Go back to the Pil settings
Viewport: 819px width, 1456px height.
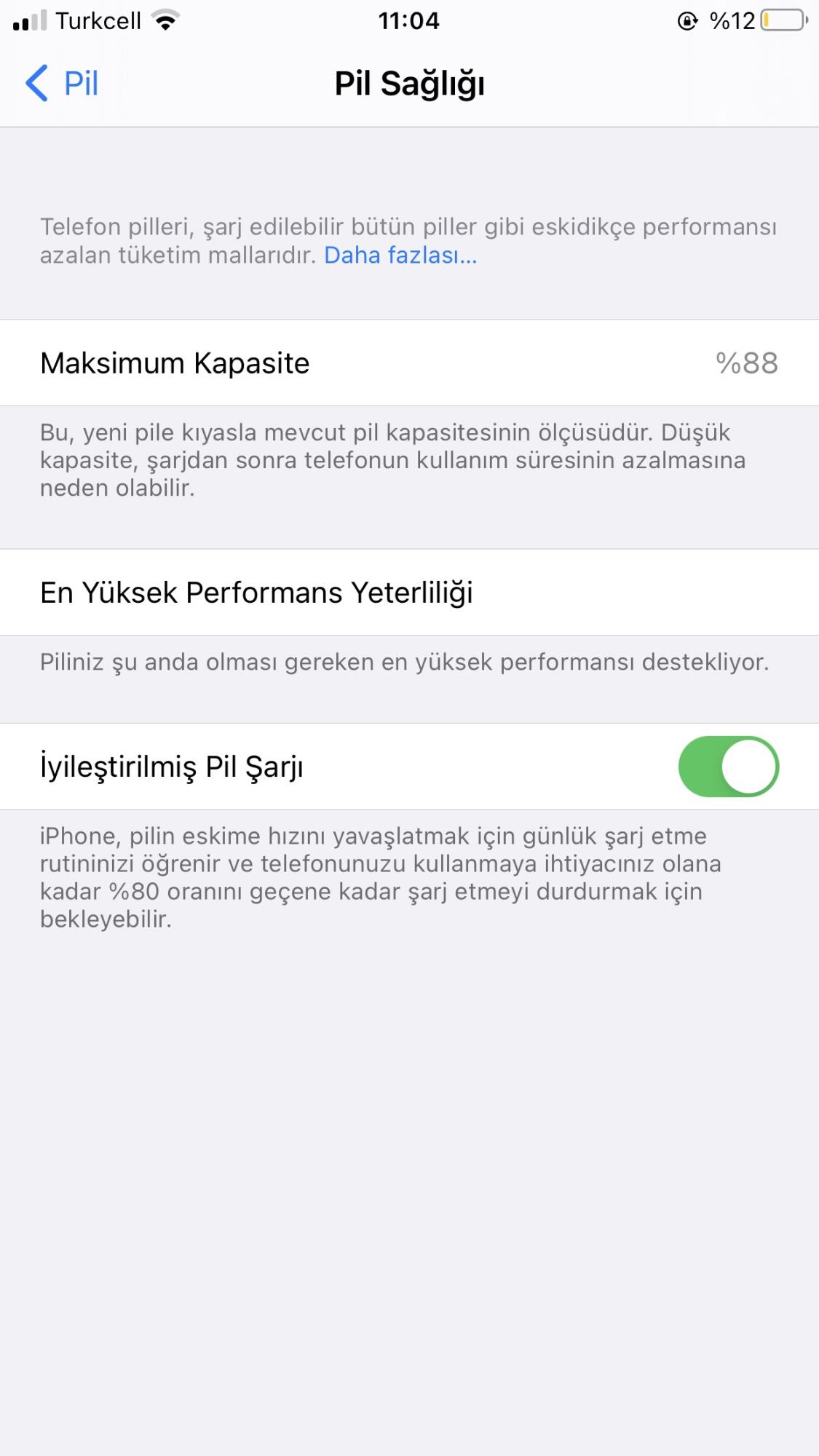(x=61, y=83)
